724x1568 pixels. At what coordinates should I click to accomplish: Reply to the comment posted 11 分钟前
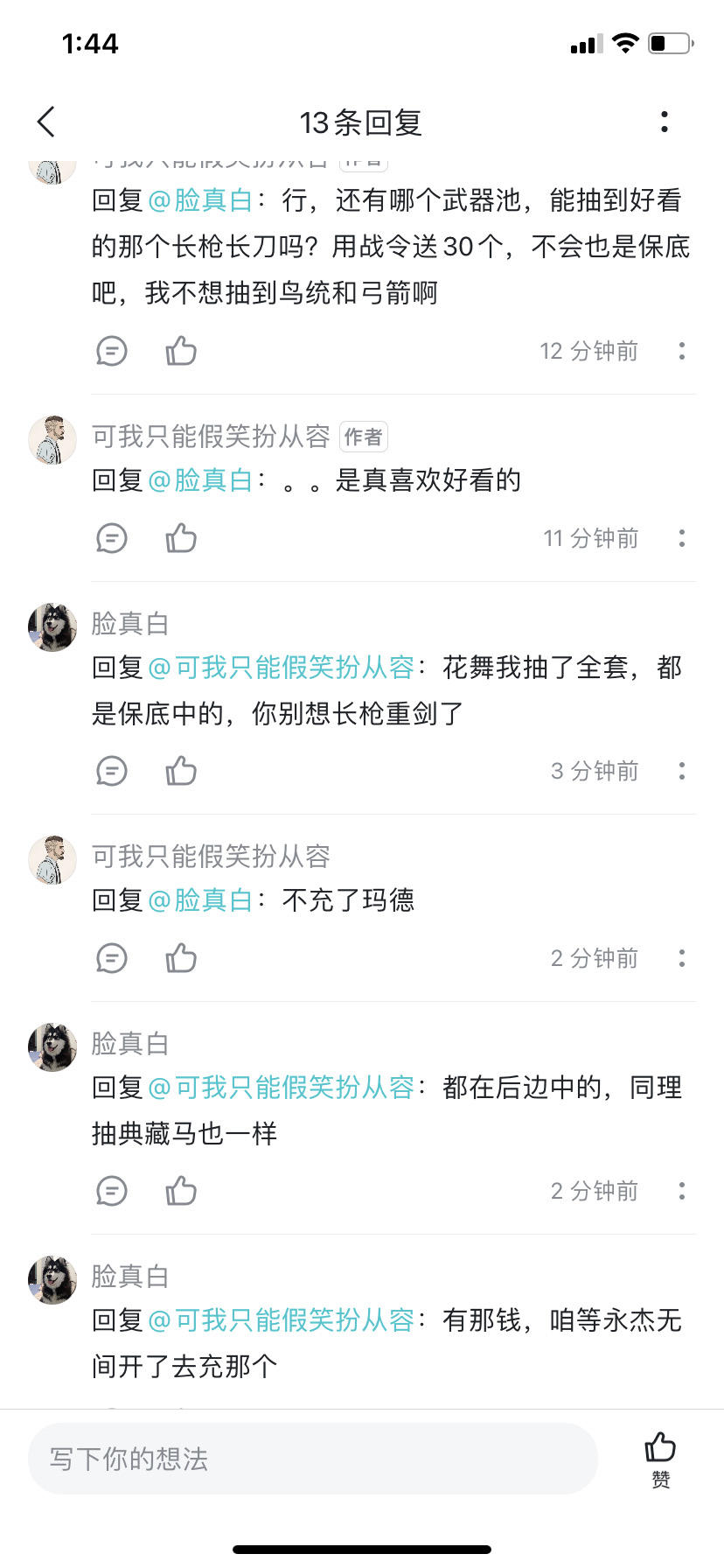coord(112,538)
